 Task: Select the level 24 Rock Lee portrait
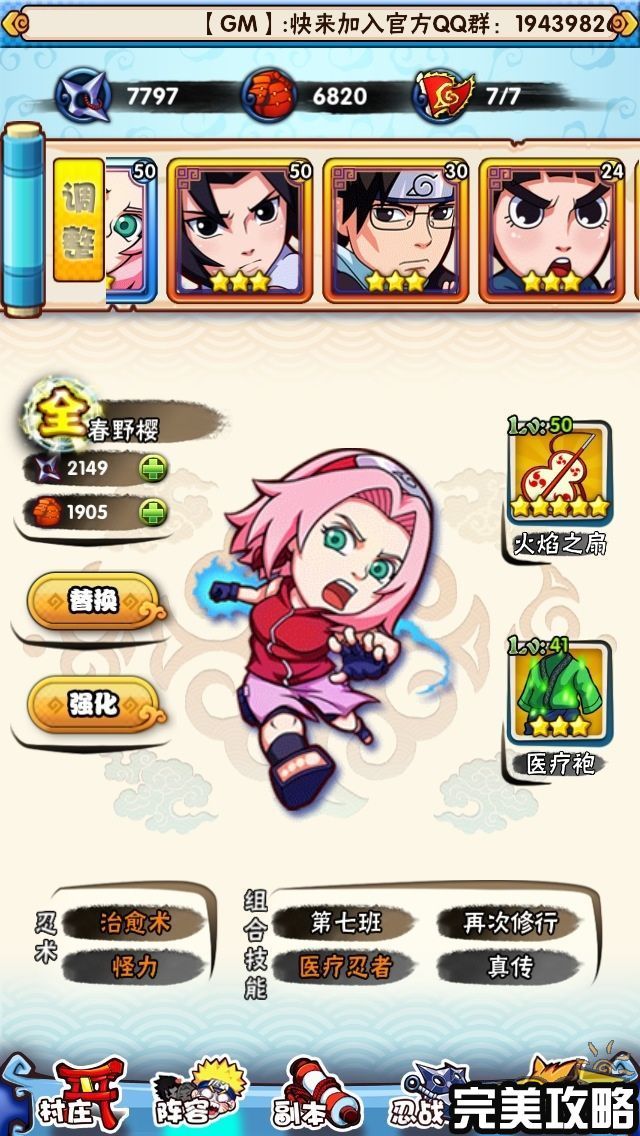click(552, 230)
